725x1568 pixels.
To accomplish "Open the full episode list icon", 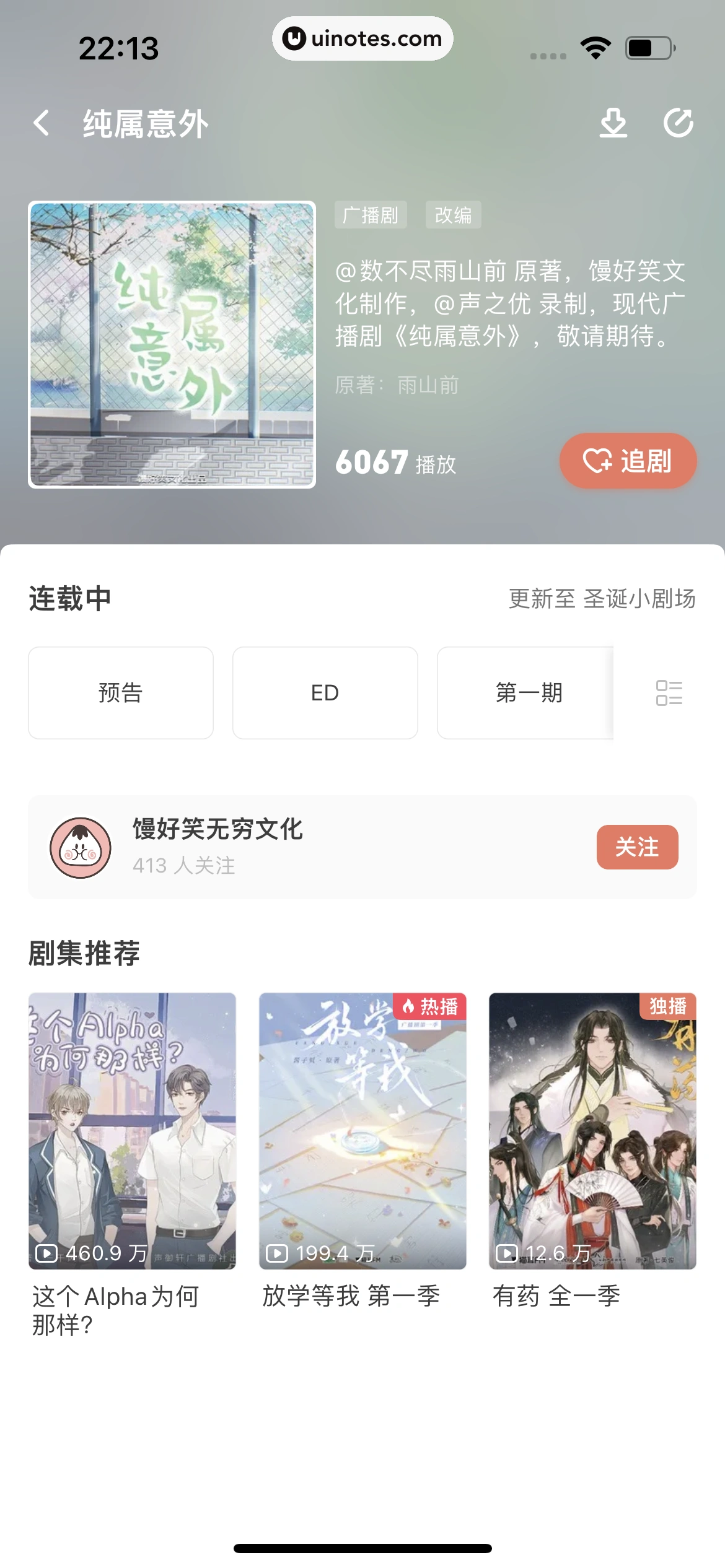I will (x=669, y=692).
